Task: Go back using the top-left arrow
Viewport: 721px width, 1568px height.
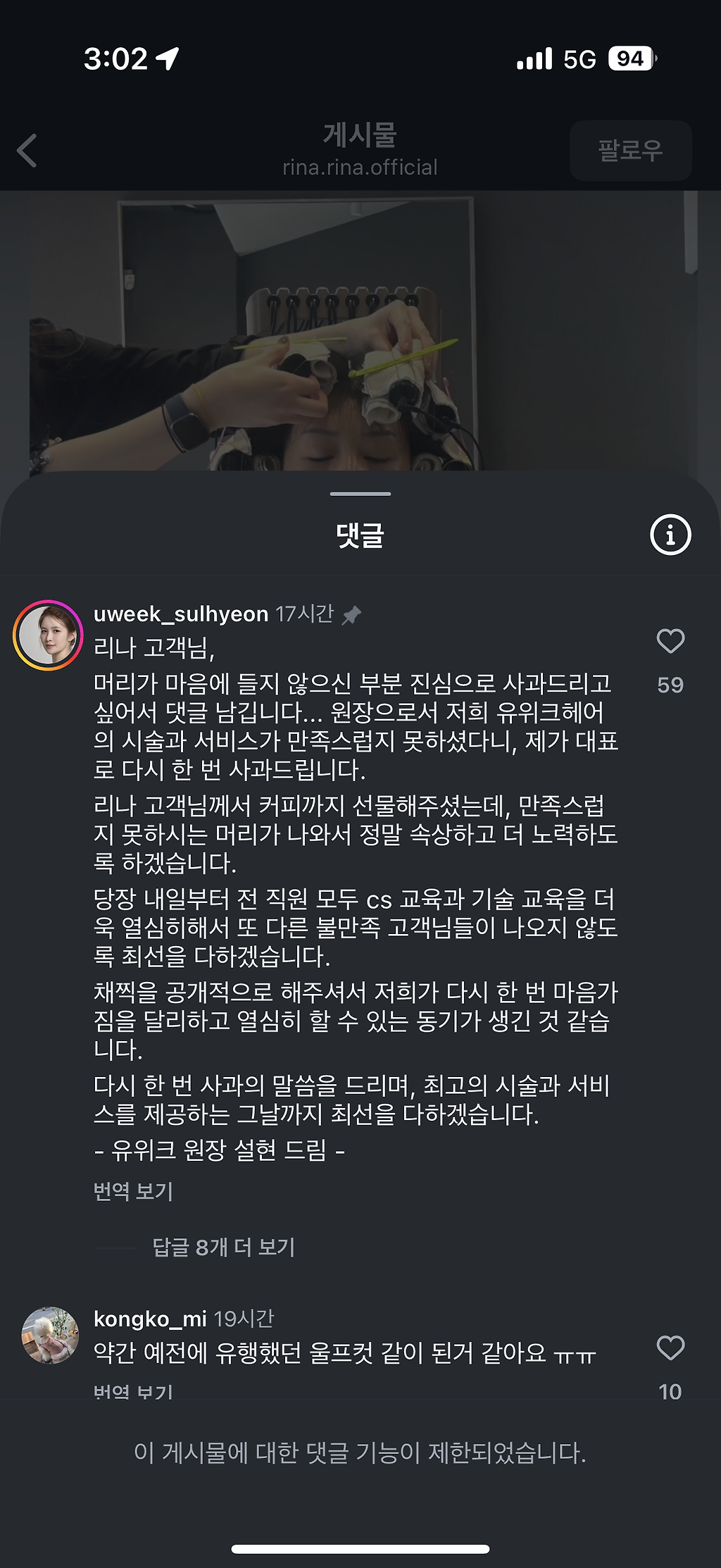Action: pos(27,150)
